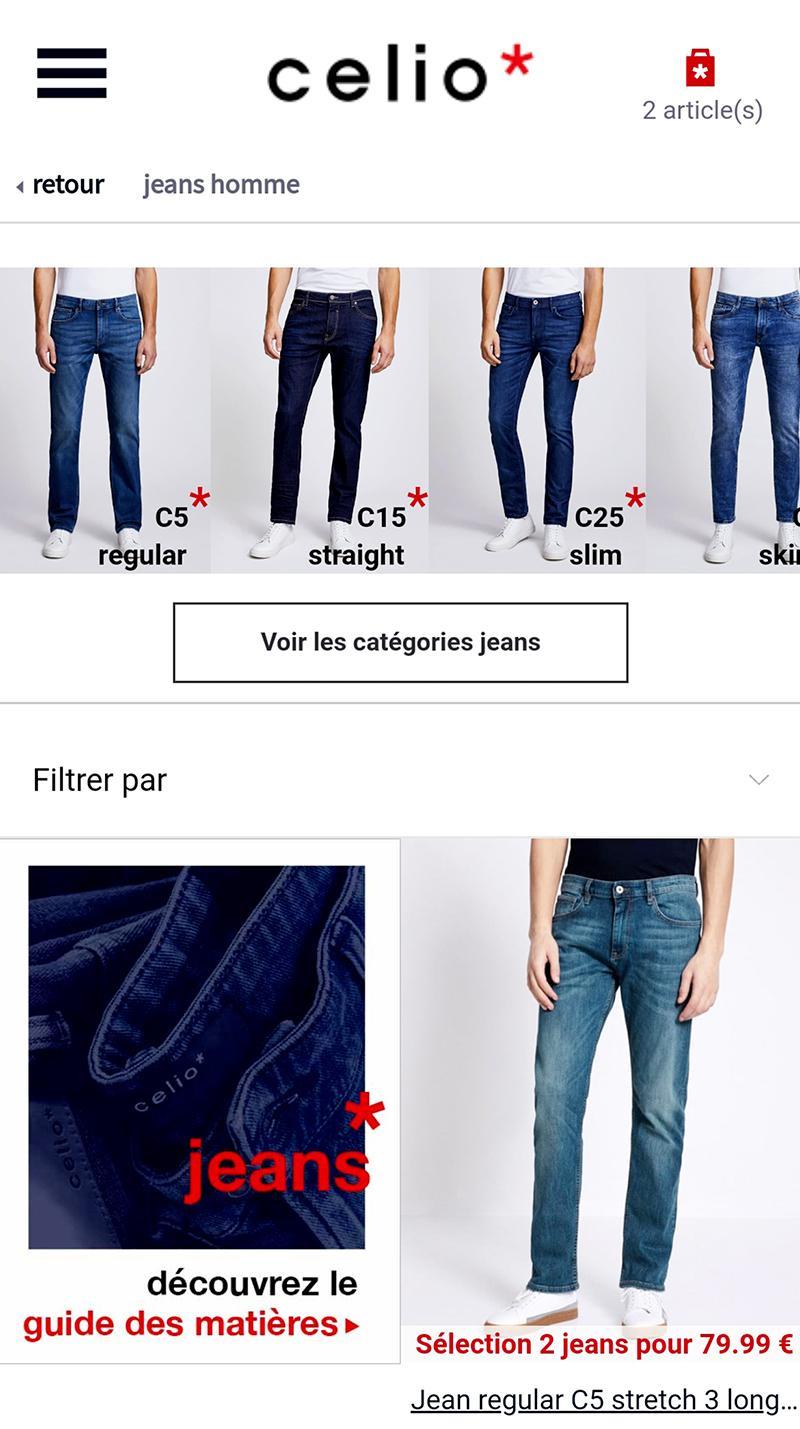Open the shopping bag cart icon
The image size is (800, 1429).
[702, 70]
